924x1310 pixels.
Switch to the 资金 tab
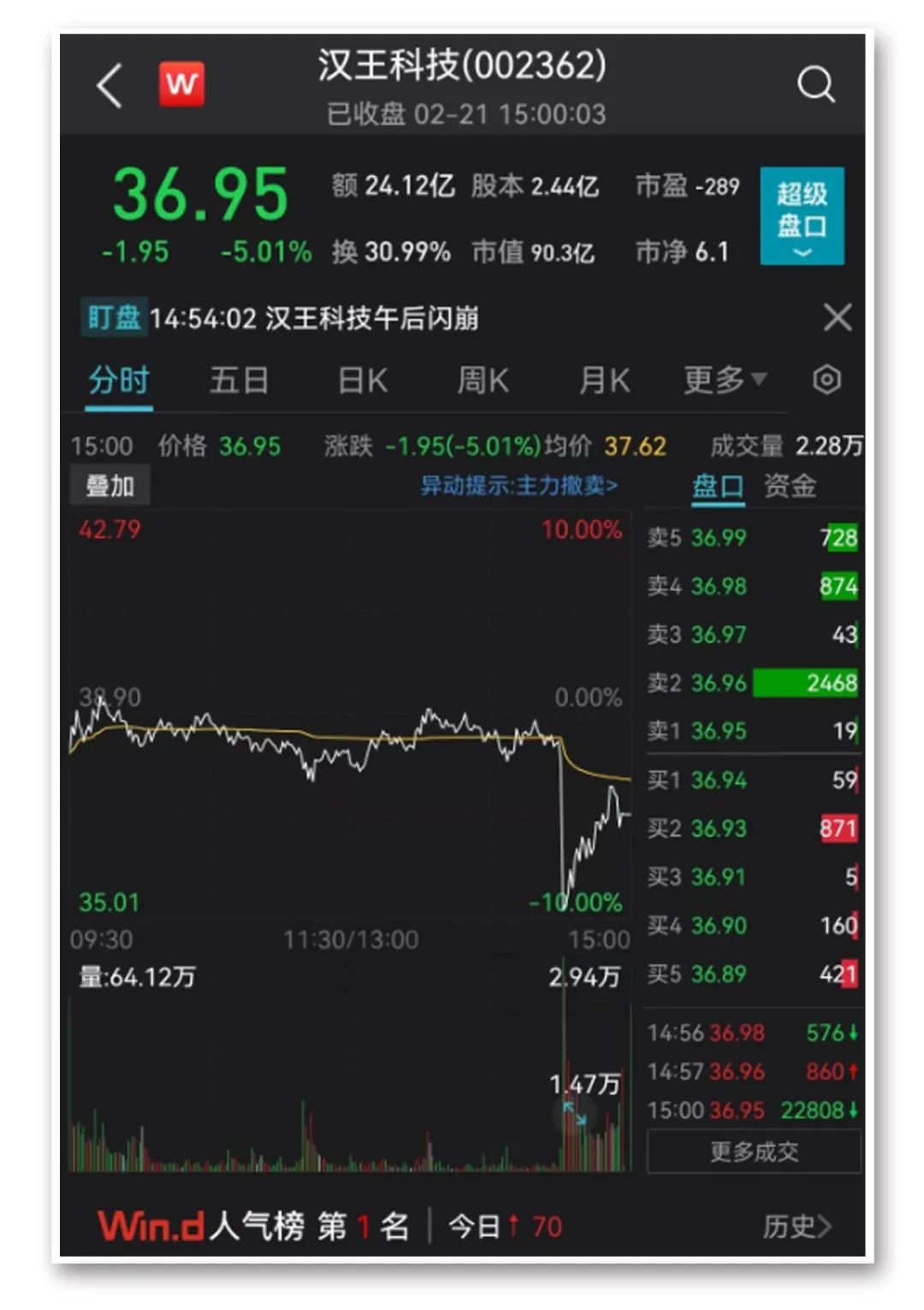(790, 486)
